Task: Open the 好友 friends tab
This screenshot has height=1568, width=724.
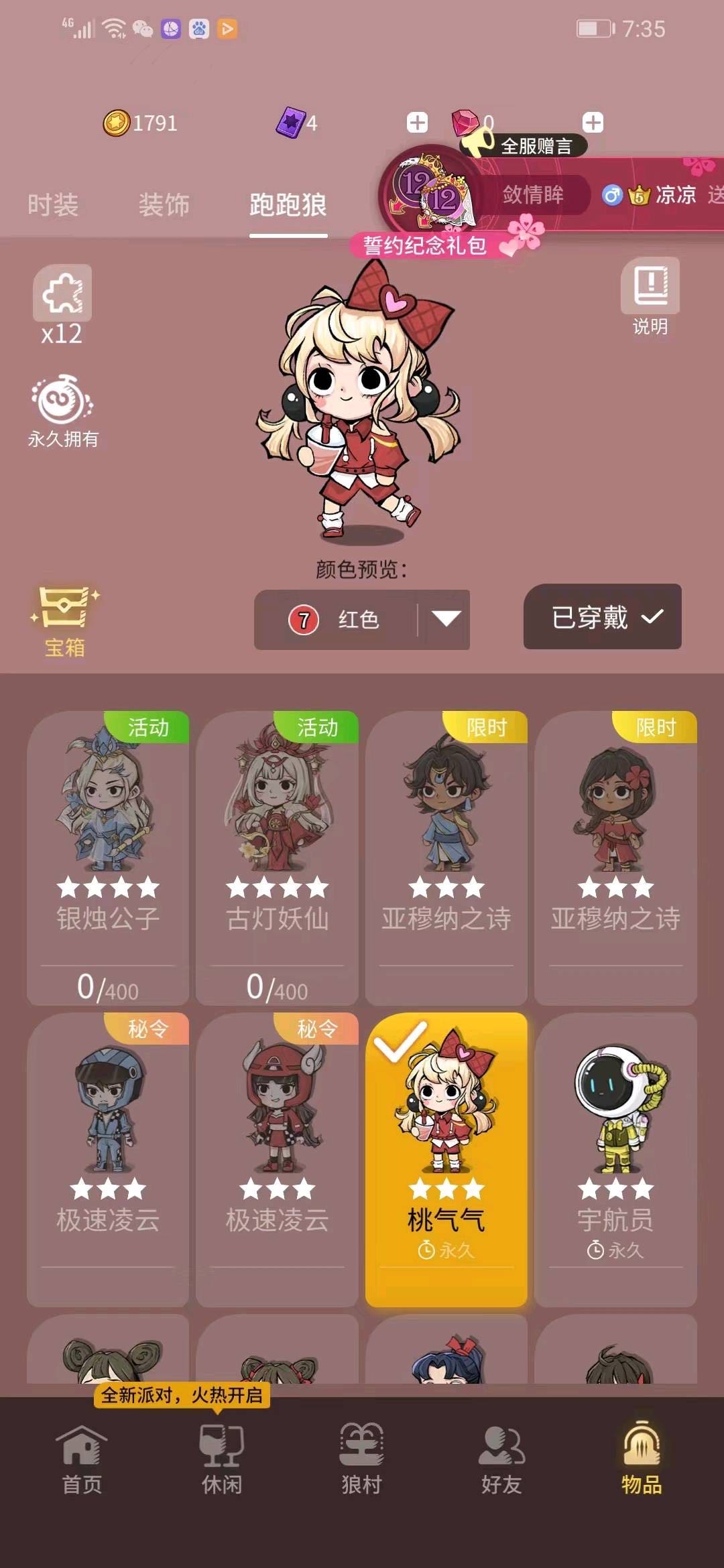Action: click(501, 1461)
